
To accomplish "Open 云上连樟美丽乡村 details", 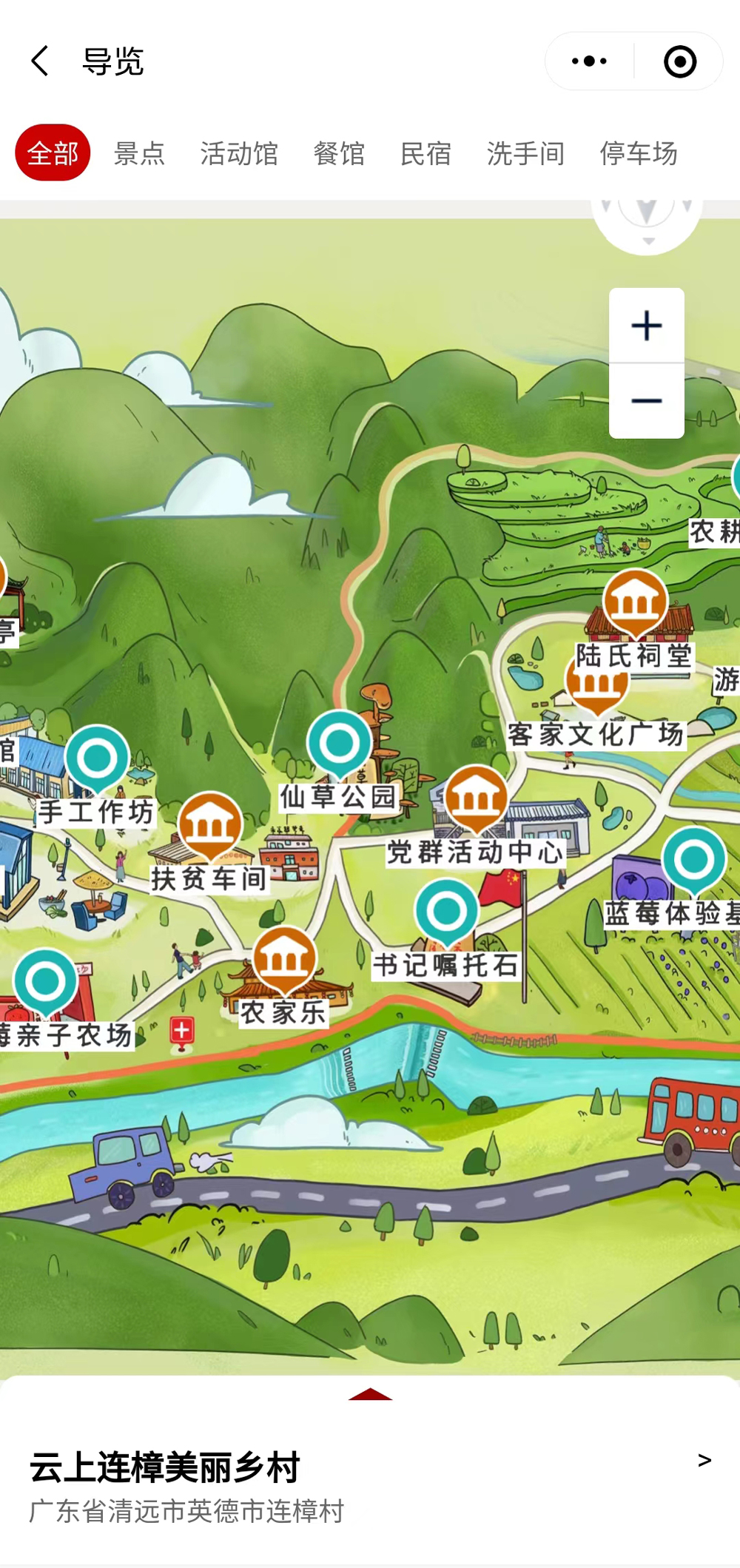I will point(704,1460).
